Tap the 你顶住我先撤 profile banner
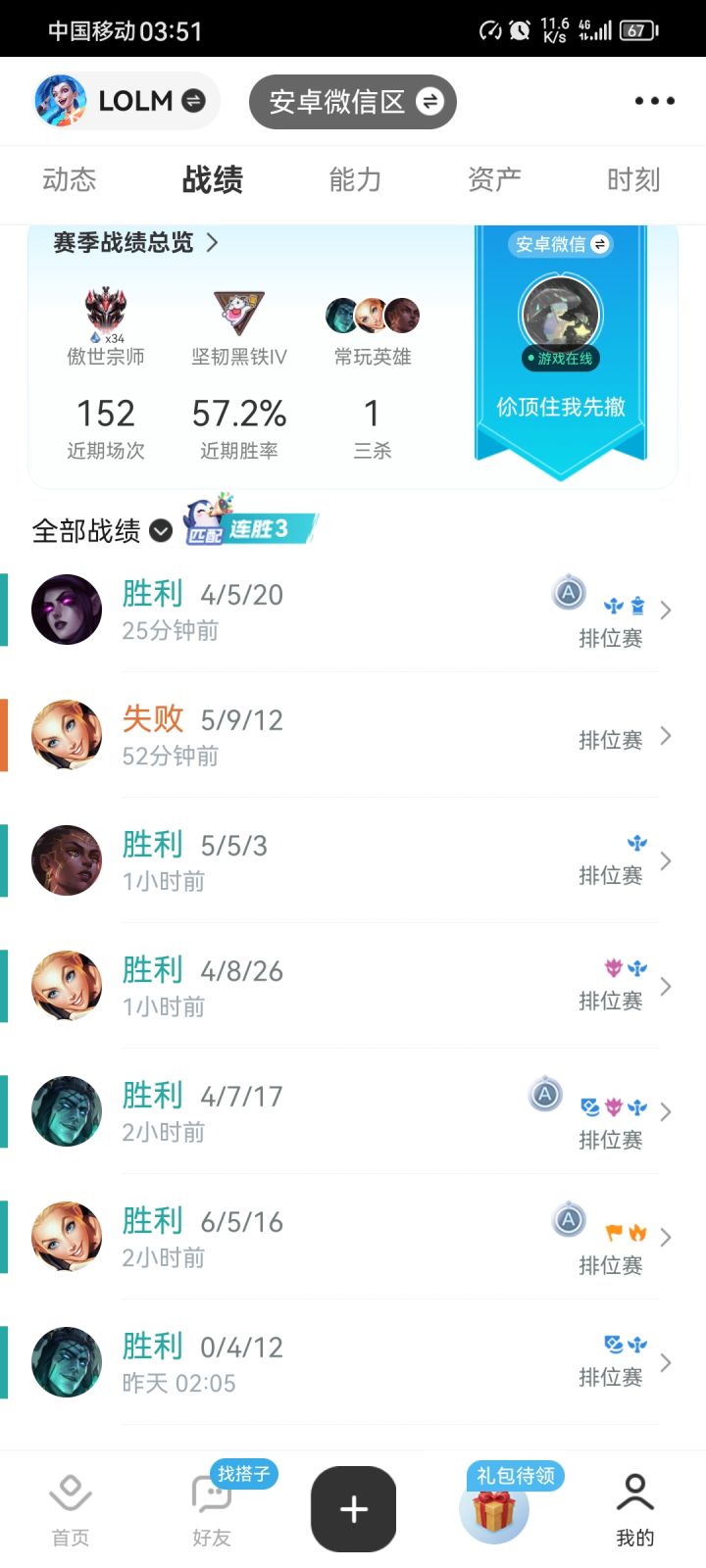Viewport: 706px width, 1568px height. click(x=560, y=408)
